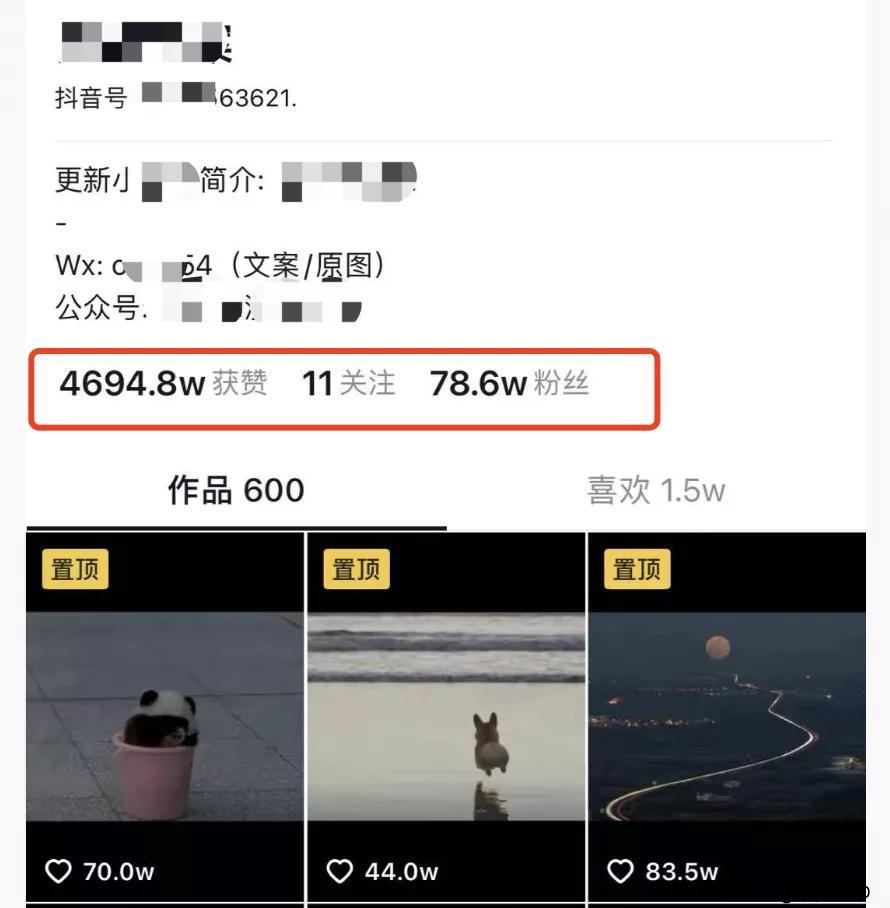Viewport: 890px width, 908px height.
Task: Switch to the 喜欢 1.5w tab
Action: click(x=656, y=490)
